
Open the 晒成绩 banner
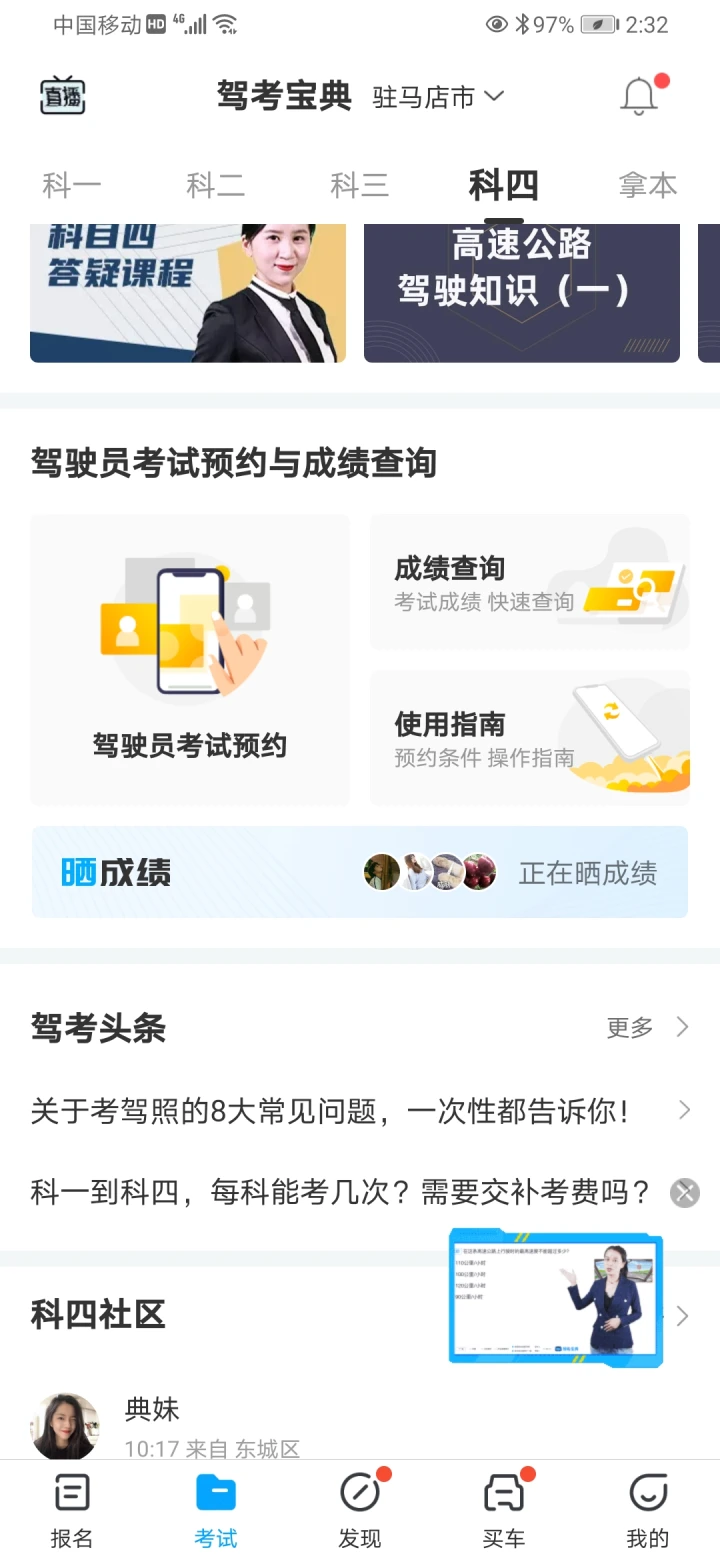click(x=359, y=872)
